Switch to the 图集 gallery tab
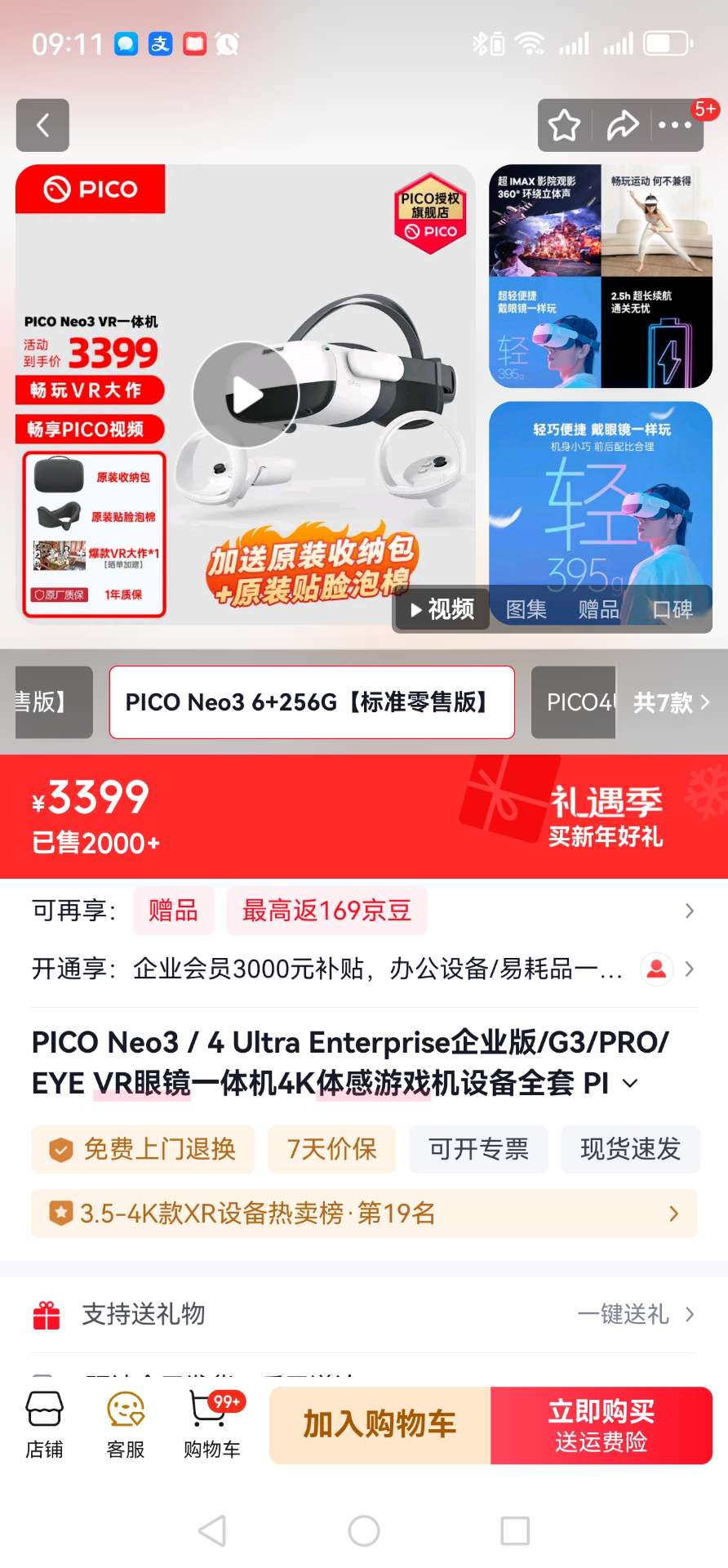The height and width of the screenshot is (1568, 728). (x=526, y=609)
